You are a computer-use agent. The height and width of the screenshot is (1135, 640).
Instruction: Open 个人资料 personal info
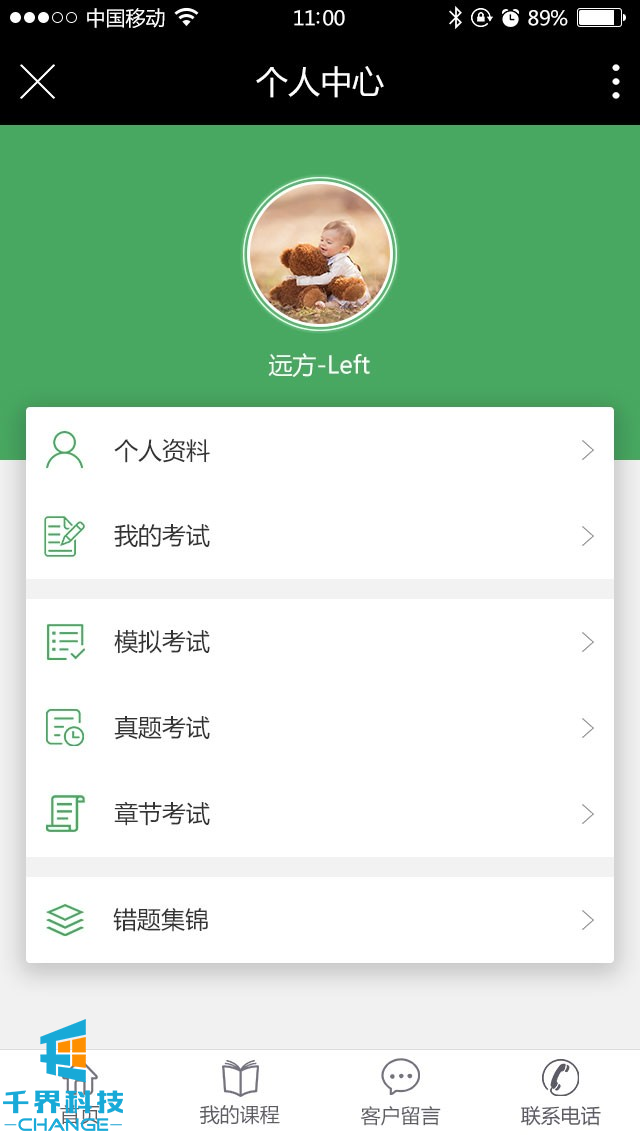pyautogui.click(x=320, y=451)
